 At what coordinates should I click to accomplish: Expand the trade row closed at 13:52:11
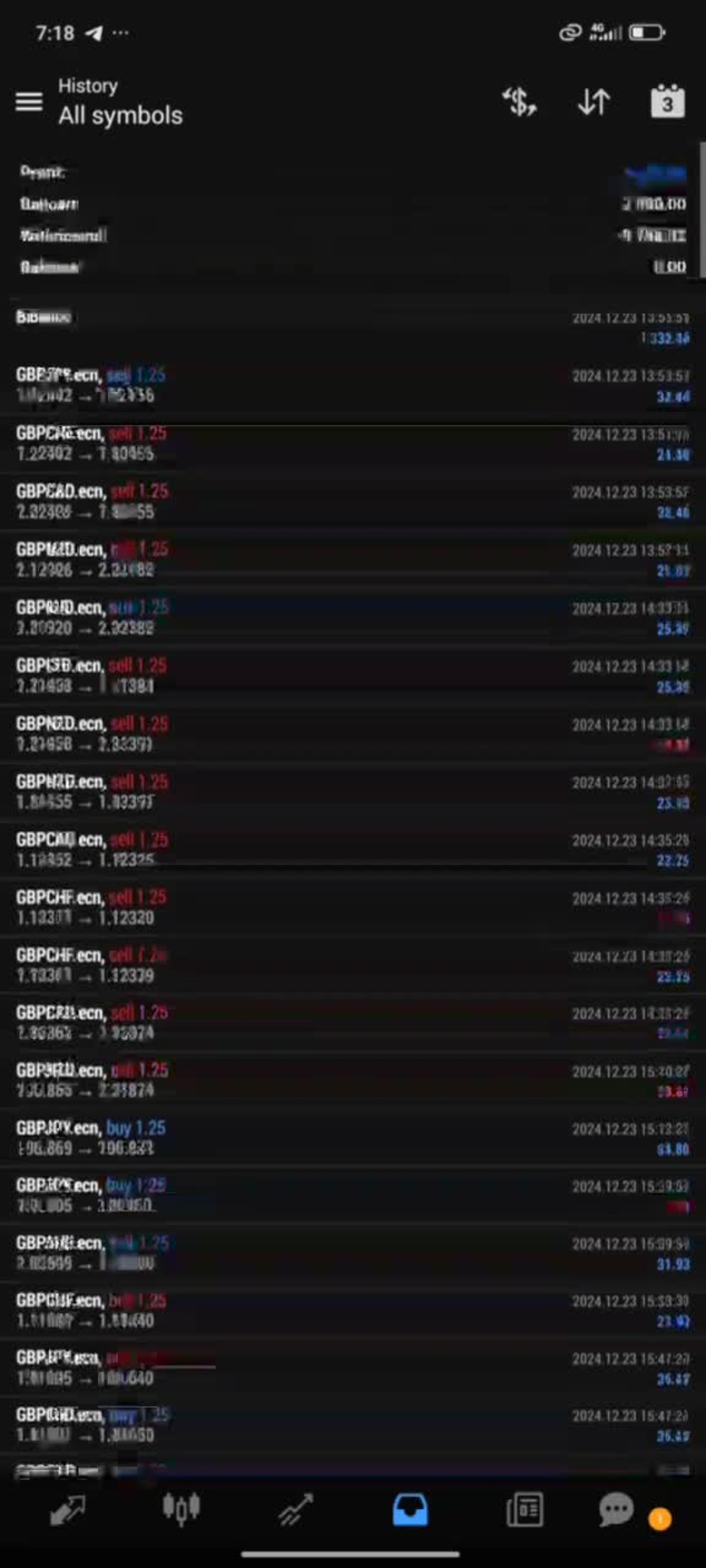353,559
